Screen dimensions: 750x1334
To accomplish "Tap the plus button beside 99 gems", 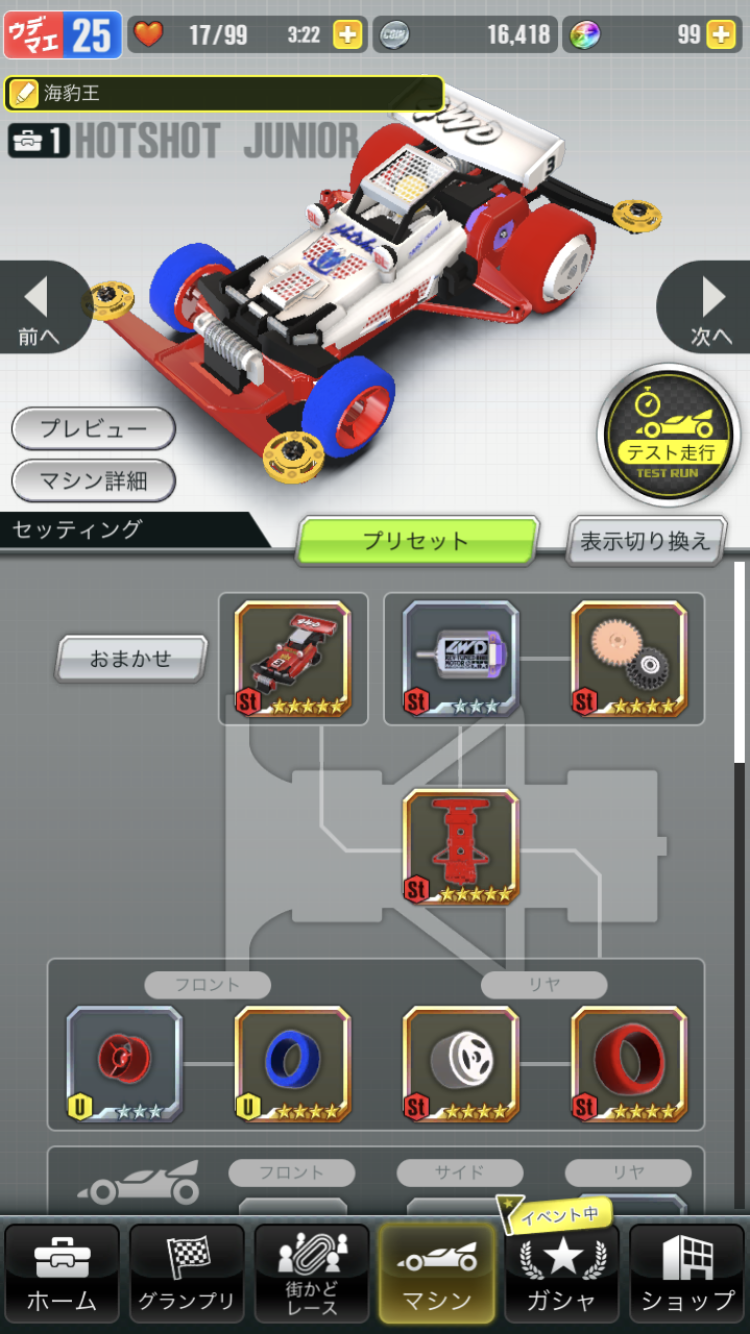I will (x=721, y=35).
